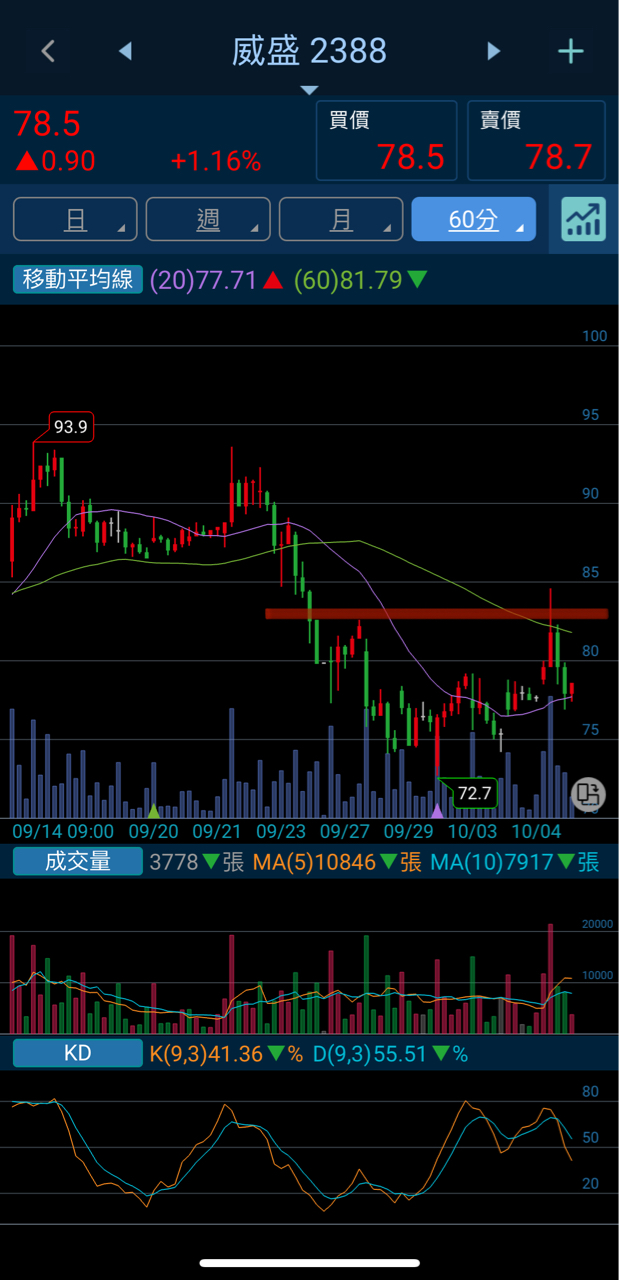Expand the 威盛 2388 stock title dropdown

point(309,58)
